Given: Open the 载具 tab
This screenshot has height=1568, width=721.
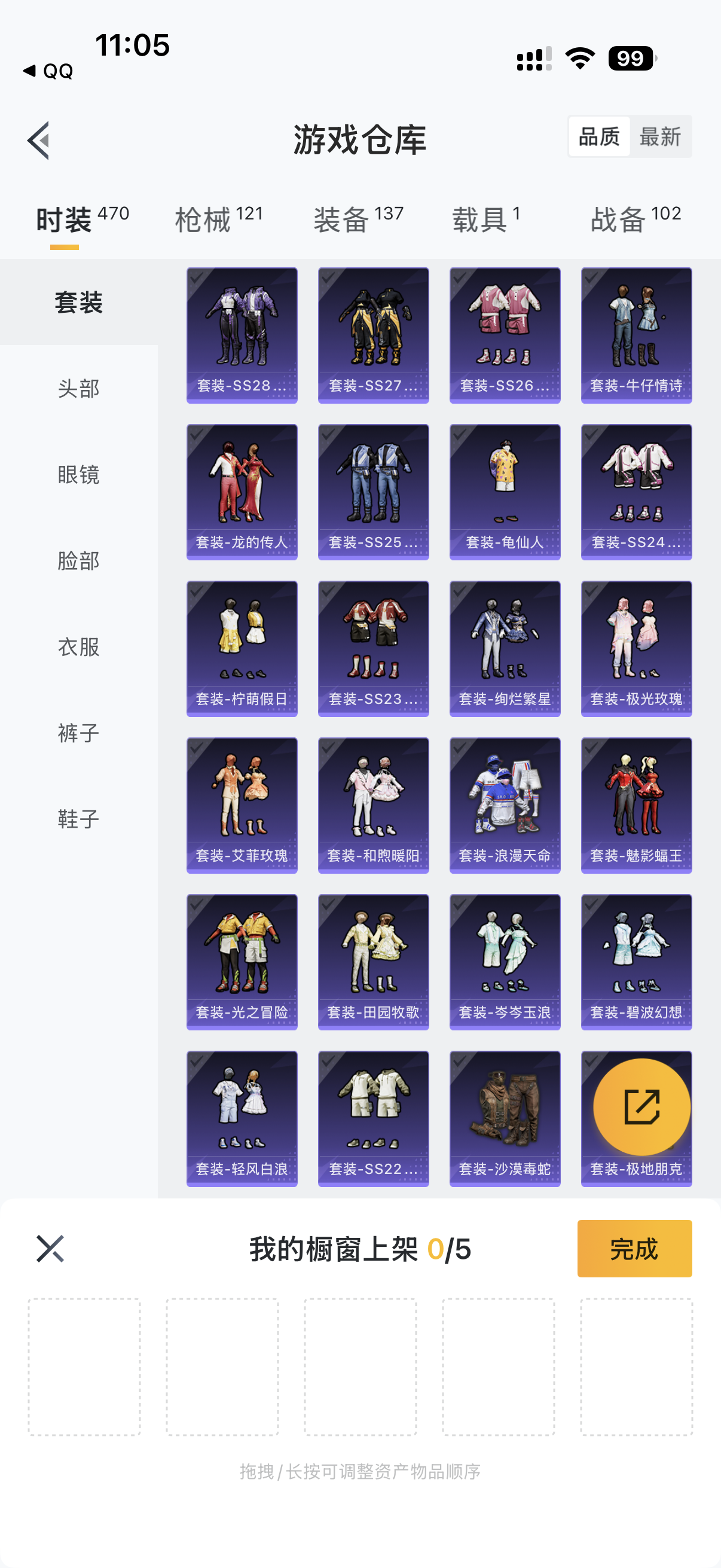Looking at the screenshot, I should (x=485, y=219).
